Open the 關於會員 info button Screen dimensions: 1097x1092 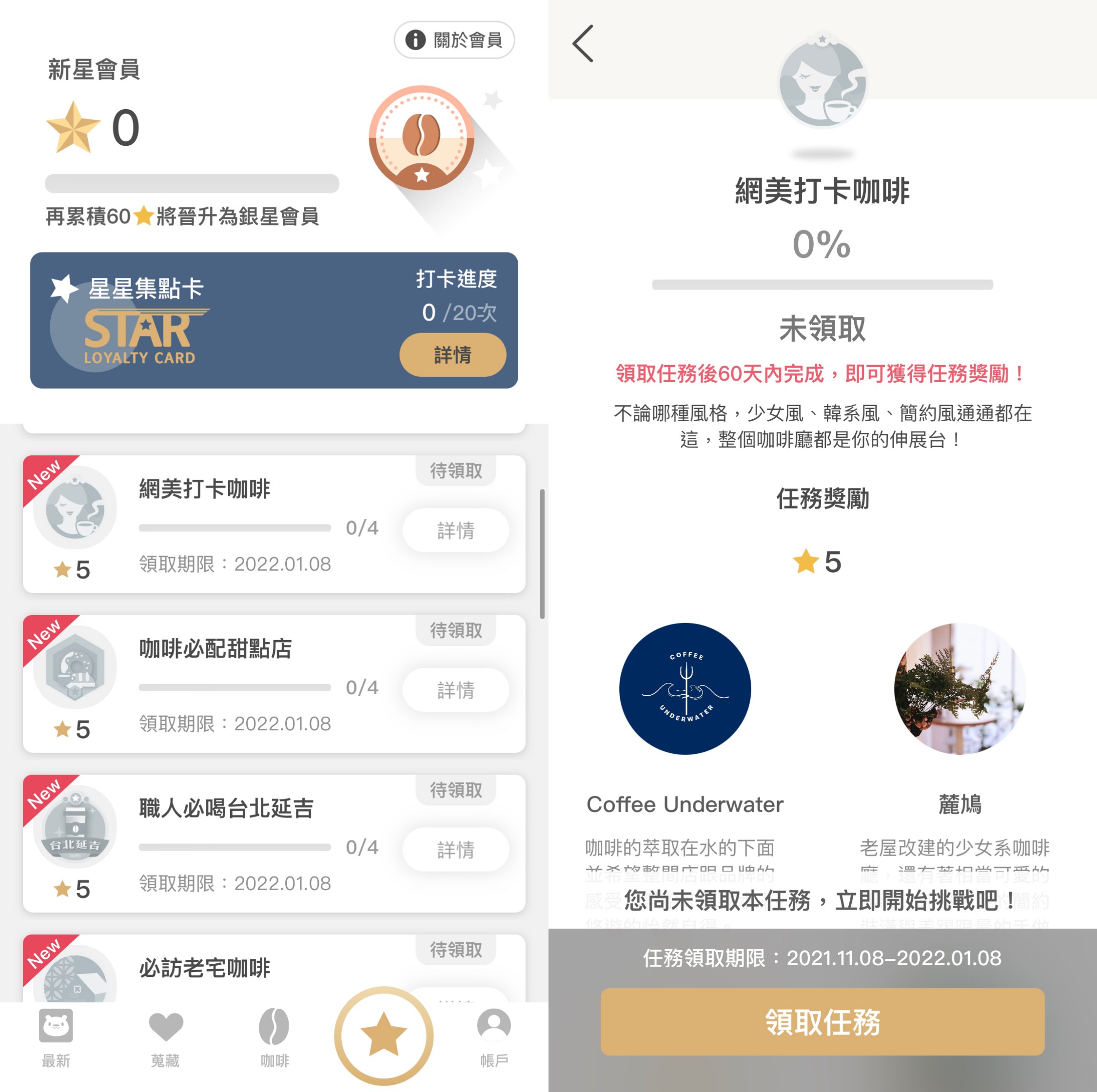(454, 40)
